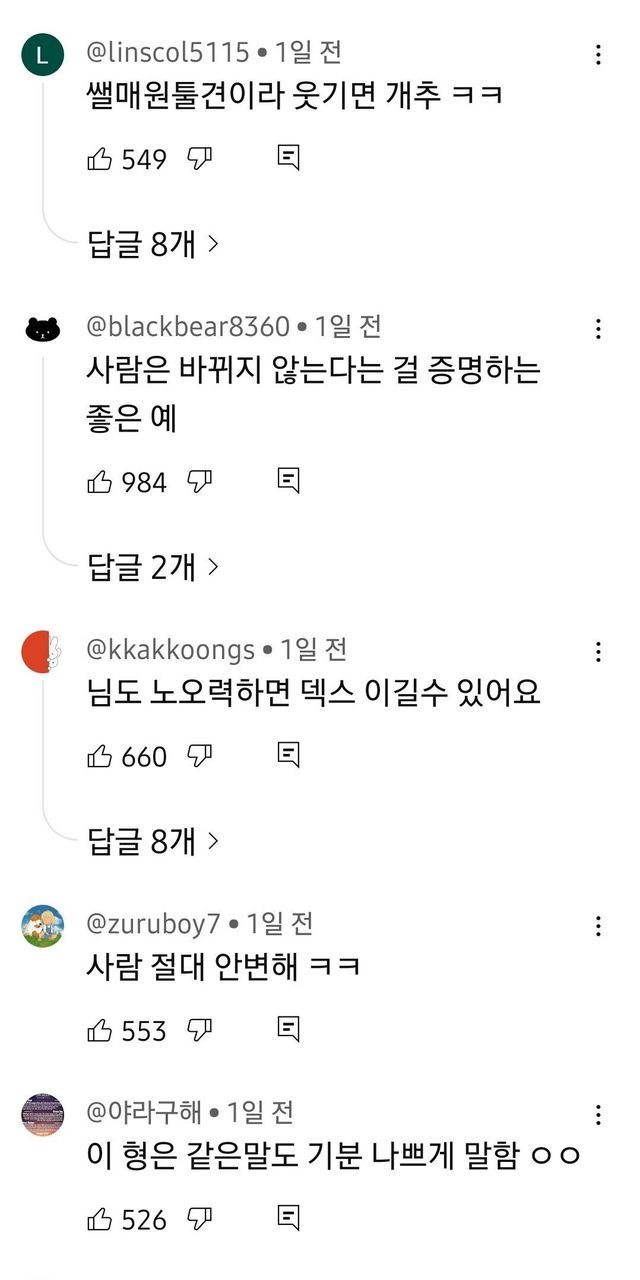Like the comment by @야라구해

pyautogui.click(x=100, y=1218)
